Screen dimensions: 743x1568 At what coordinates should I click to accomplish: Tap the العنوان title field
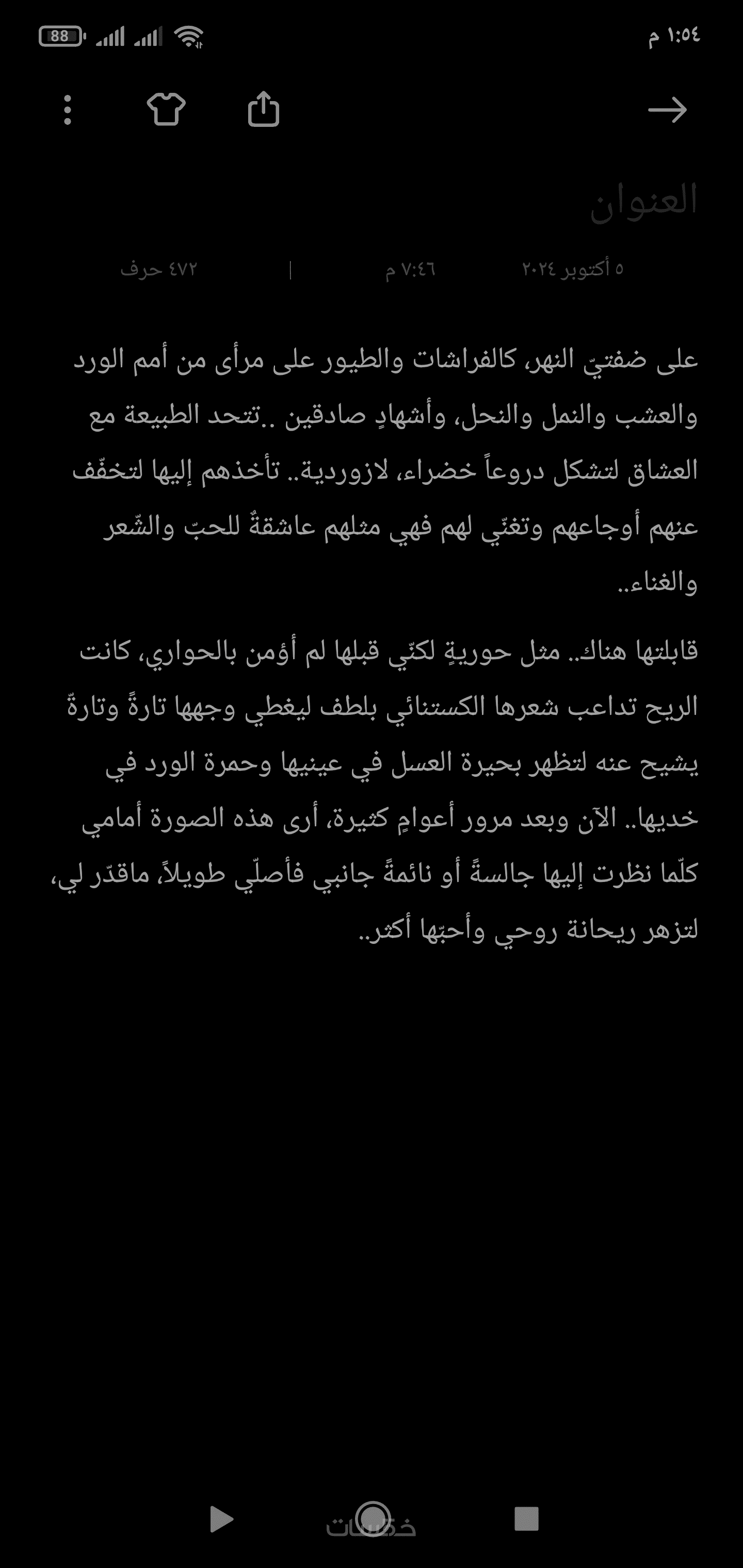point(643,200)
